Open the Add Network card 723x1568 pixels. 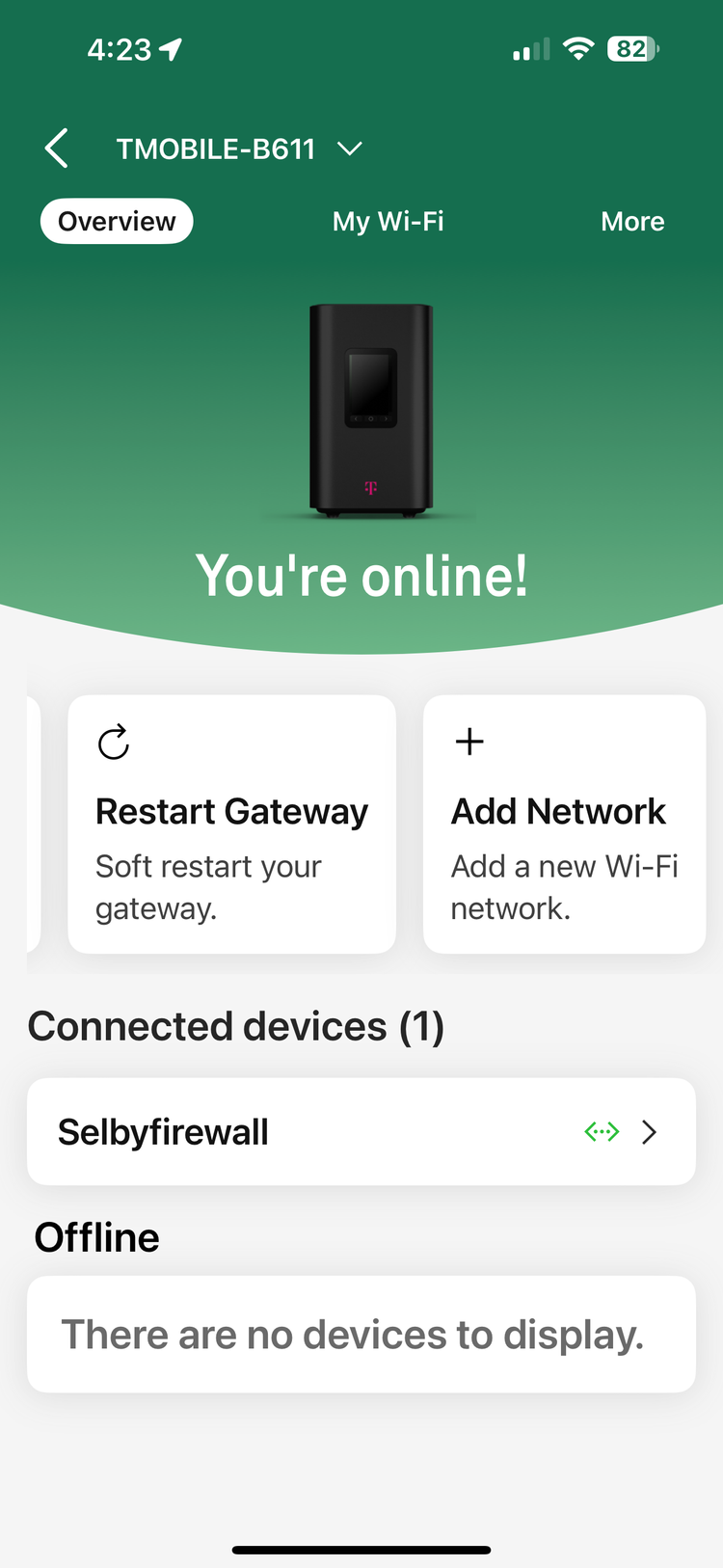click(x=564, y=825)
